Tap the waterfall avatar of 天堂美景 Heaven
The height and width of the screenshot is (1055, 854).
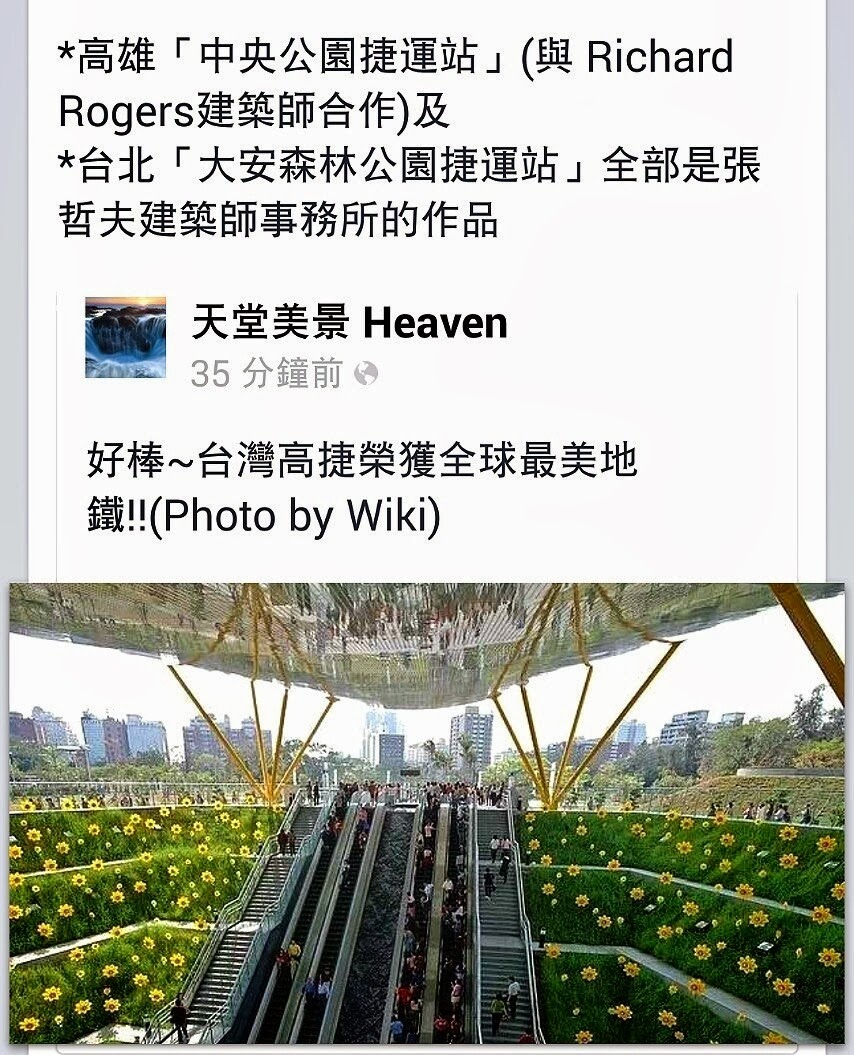coord(126,338)
